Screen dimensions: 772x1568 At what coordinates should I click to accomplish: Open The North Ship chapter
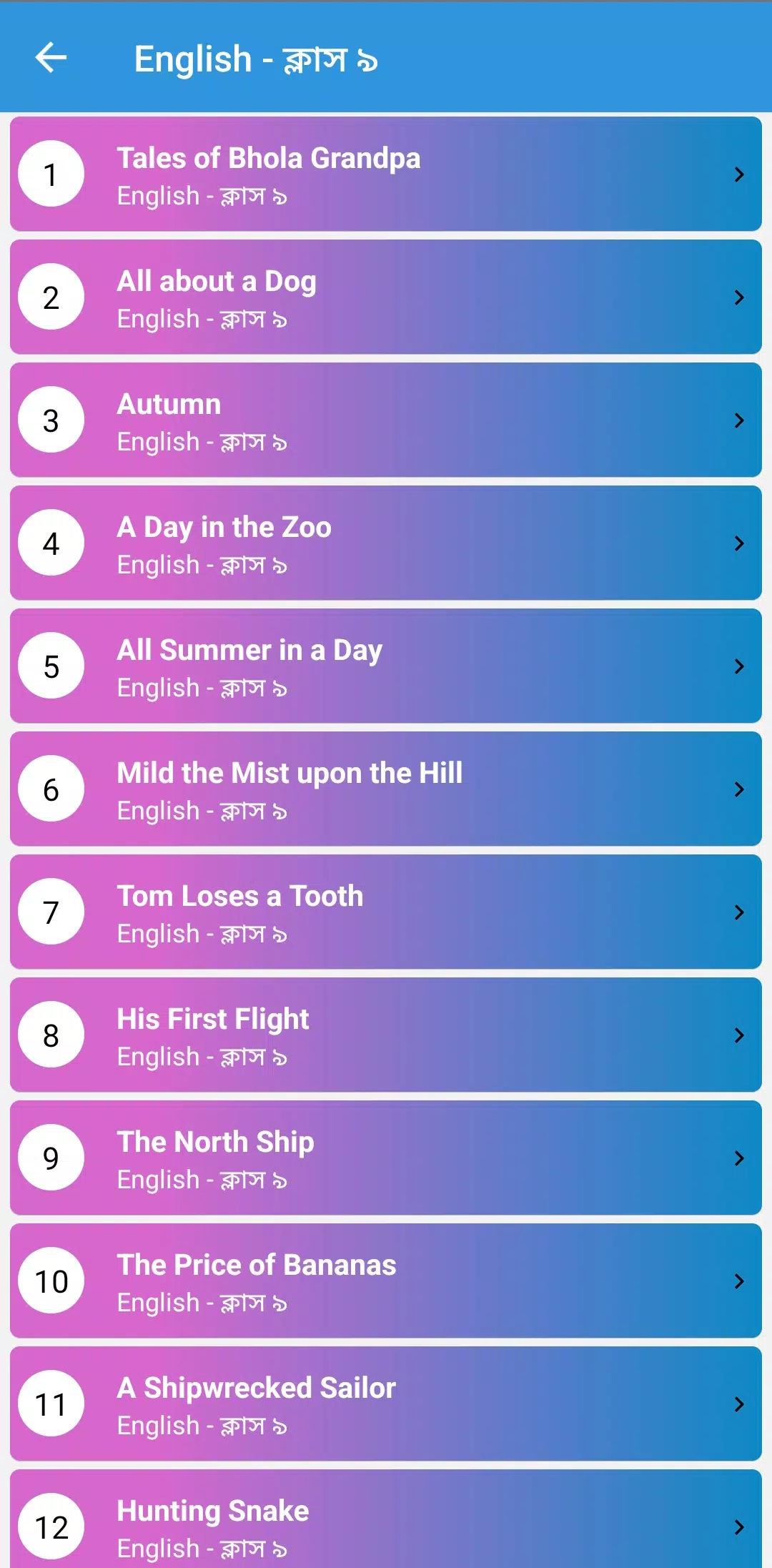click(386, 1158)
